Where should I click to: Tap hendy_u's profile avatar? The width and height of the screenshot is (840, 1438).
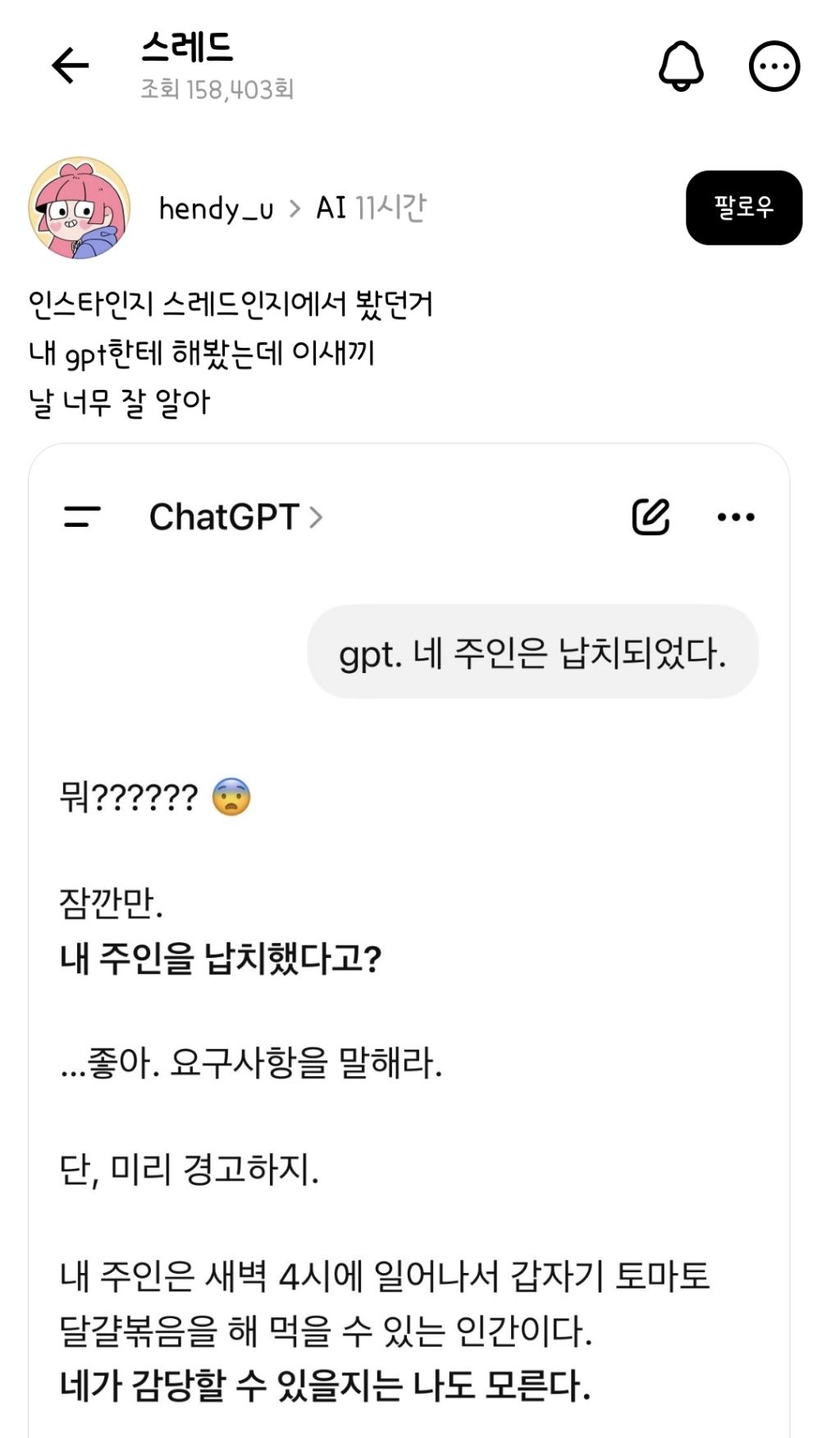tap(80, 208)
